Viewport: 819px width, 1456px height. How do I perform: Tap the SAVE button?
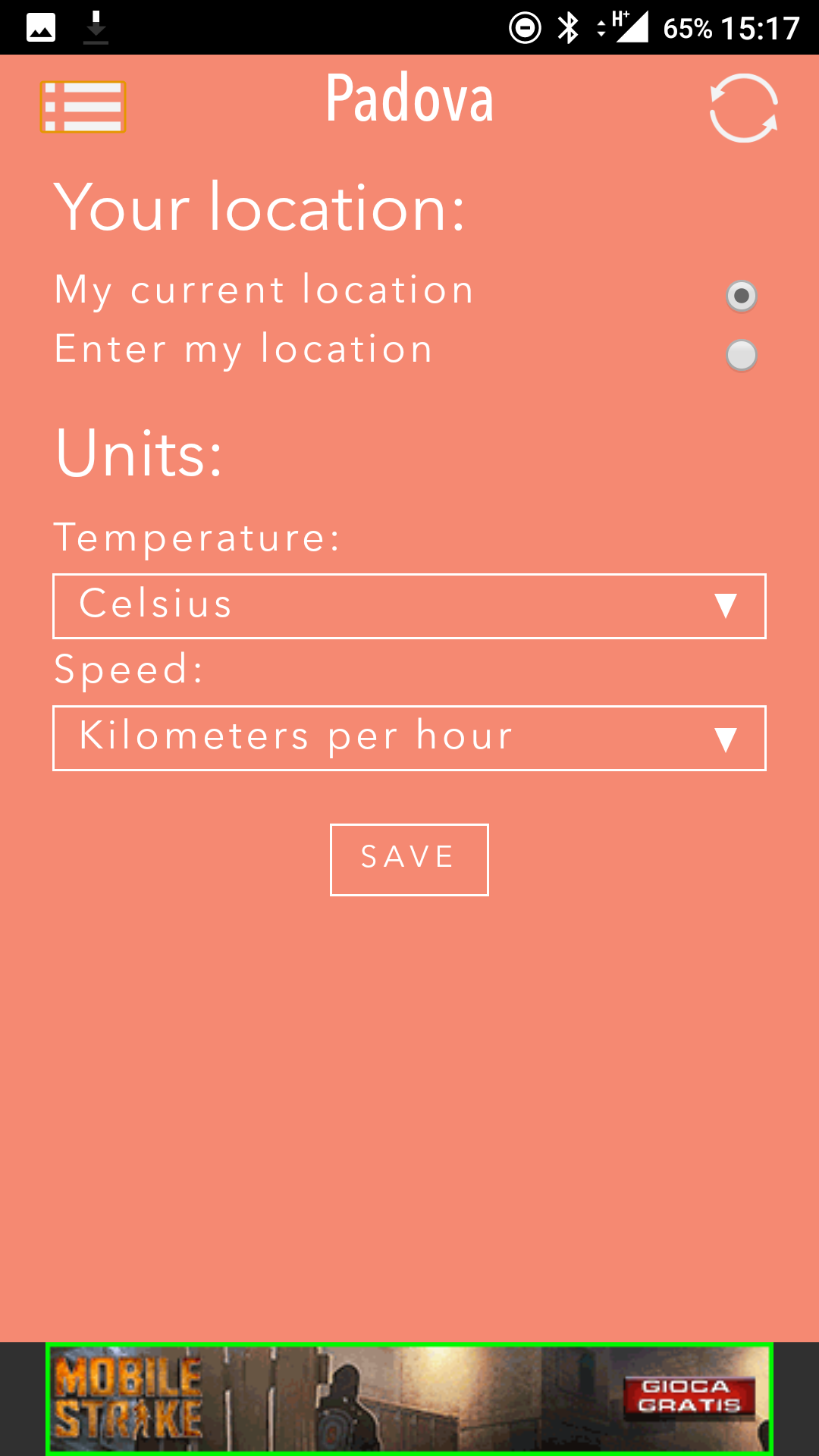tap(409, 859)
